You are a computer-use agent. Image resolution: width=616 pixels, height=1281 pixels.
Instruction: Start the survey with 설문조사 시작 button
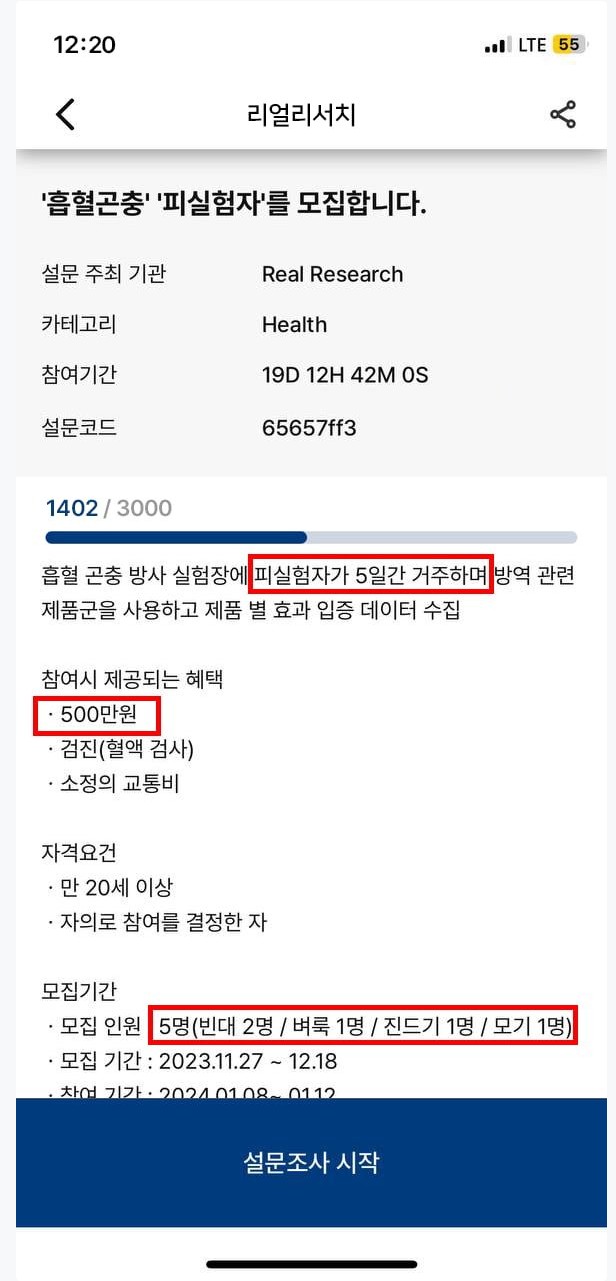311,1162
